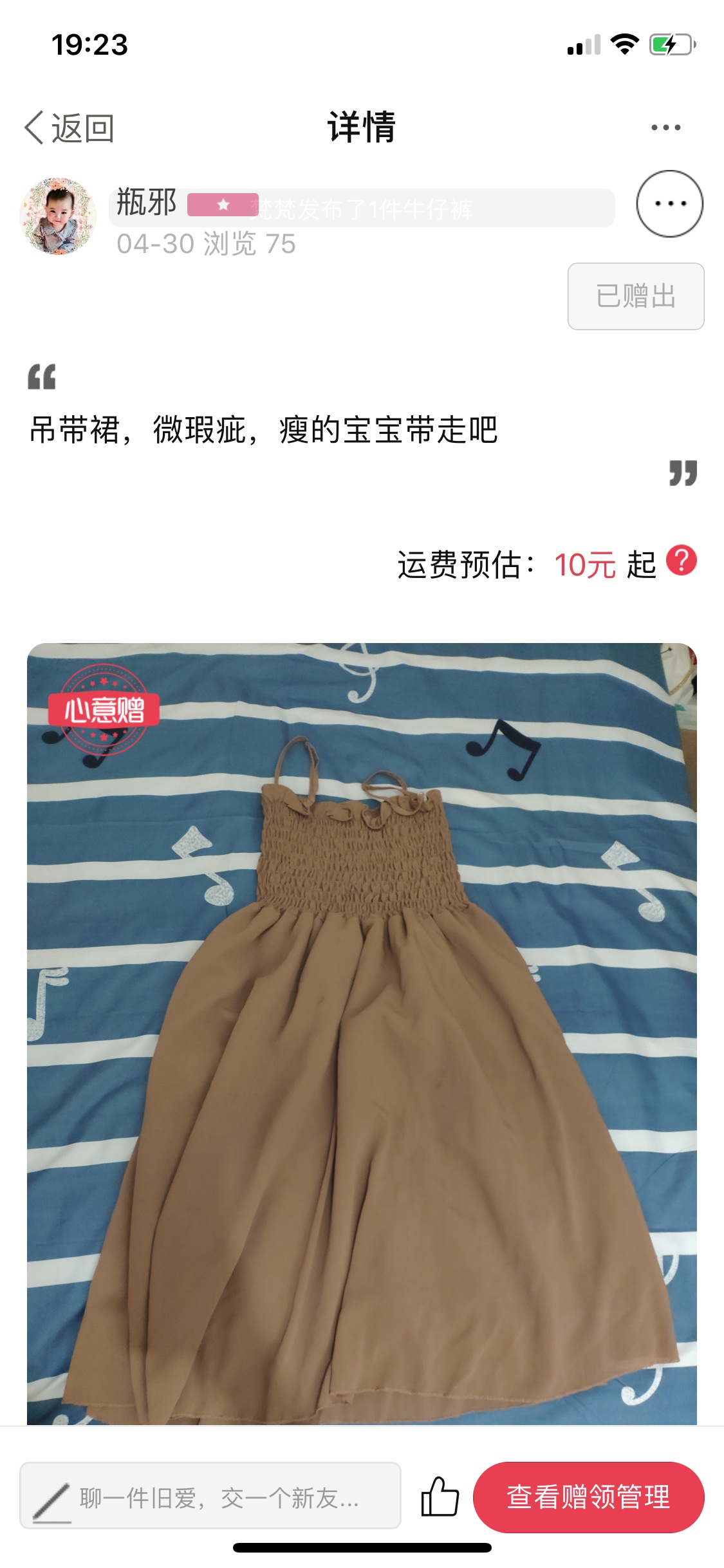
Task: Go back via 返回
Action: (70, 127)
